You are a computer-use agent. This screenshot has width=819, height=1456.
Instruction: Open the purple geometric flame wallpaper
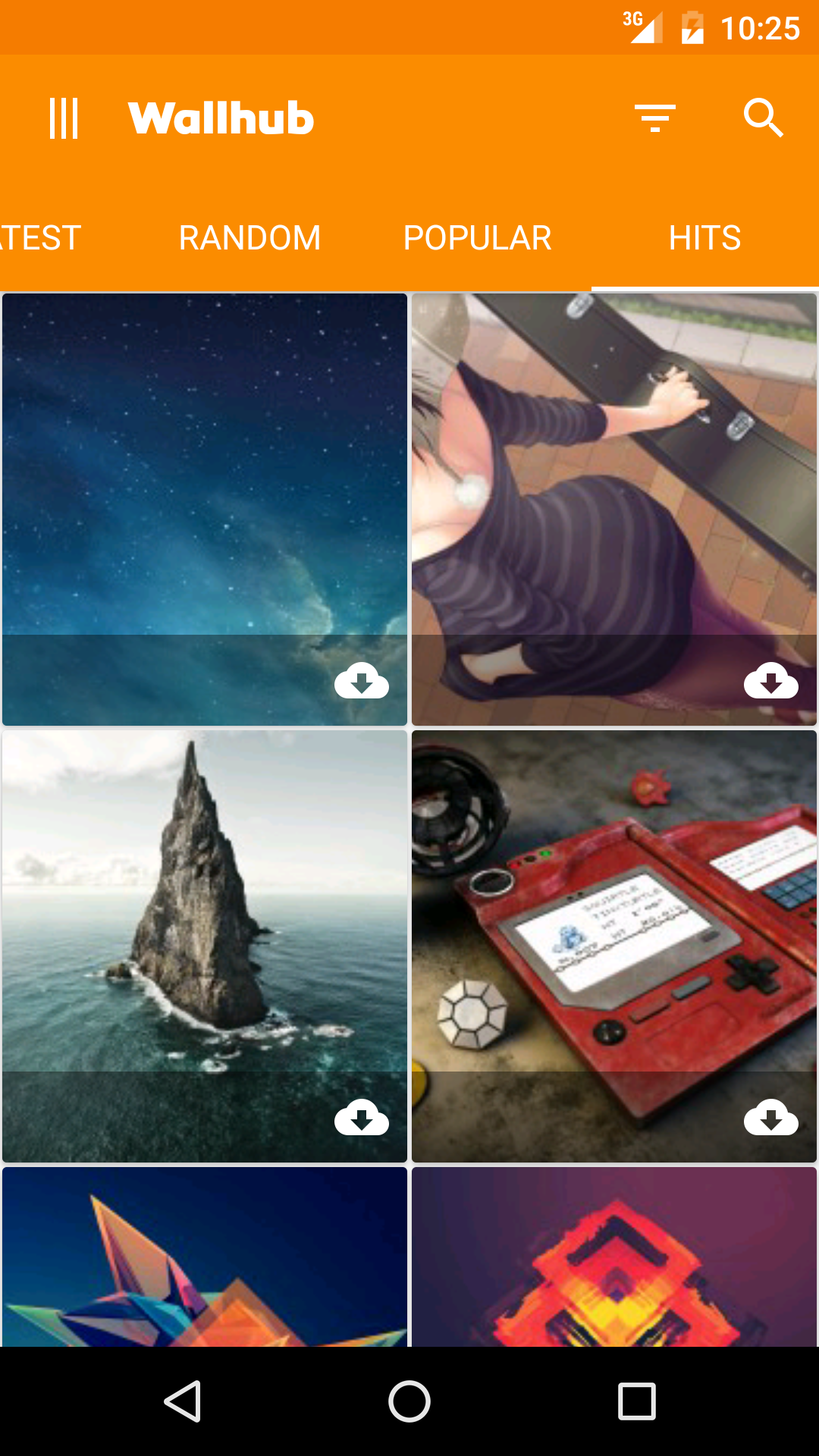pyautogui.click(x=614, y=1259)
